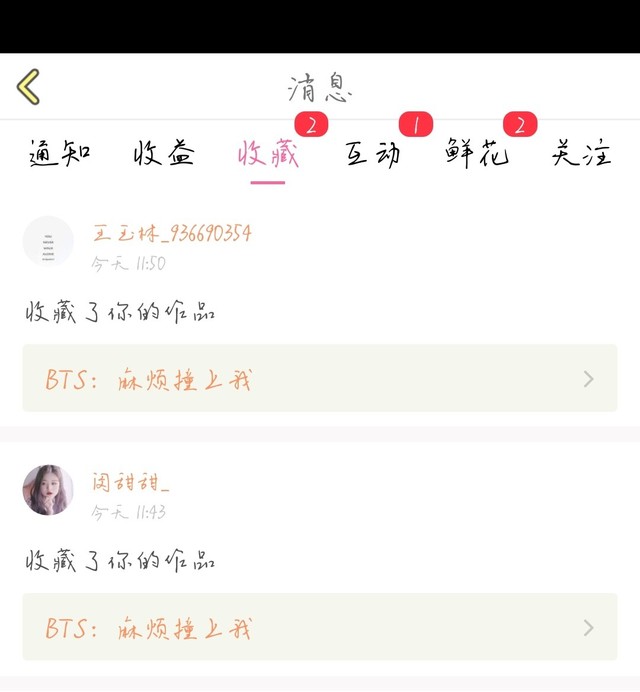This screenshot has width=640, height=692.
Task: Open 王玉林_936690354's profile avatar
Action: click(x=48, y=242)
